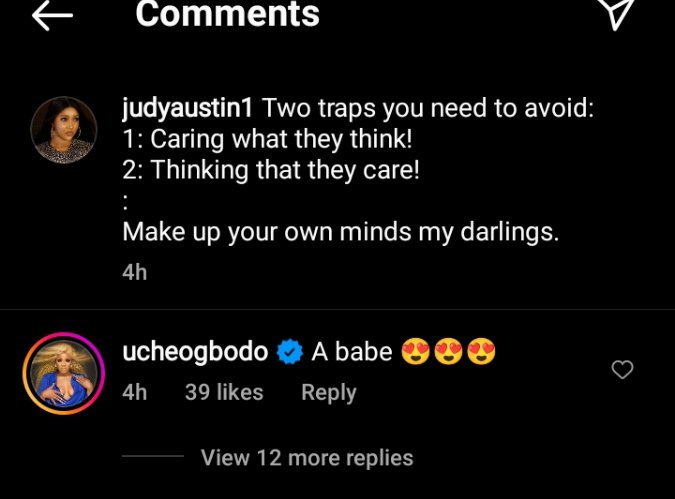This screenshot has width=675, height=499.
Task: Reply to ucheogbodo's comment
Action: [328, 393]
